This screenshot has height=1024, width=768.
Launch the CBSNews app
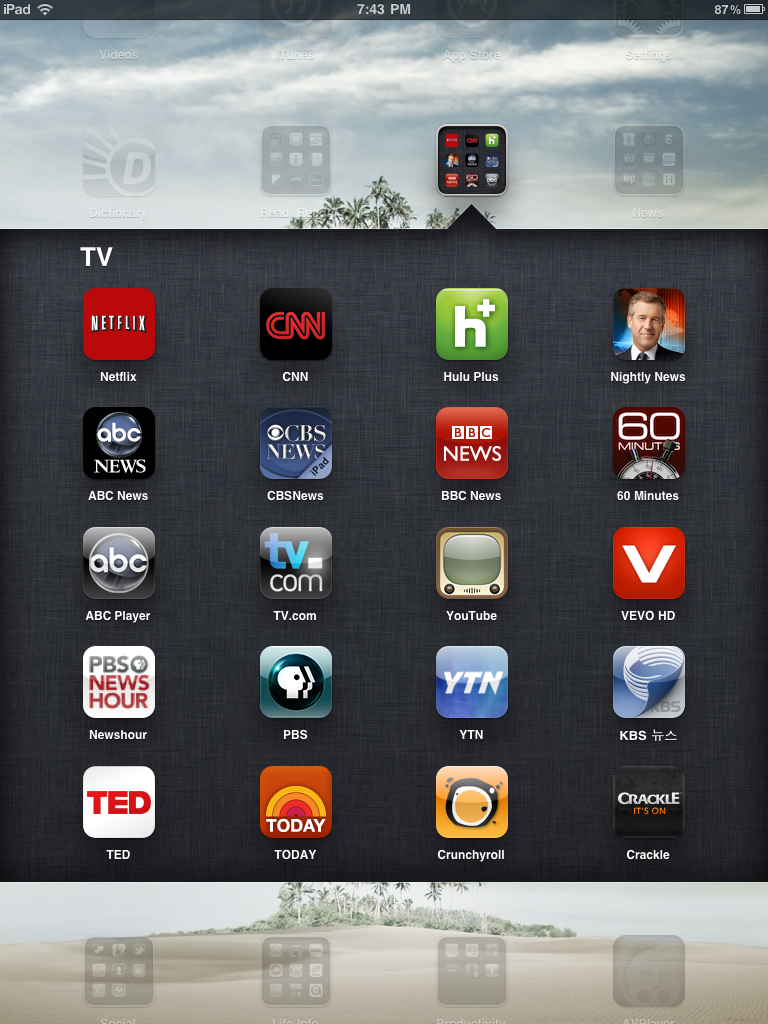pos(295,443)
